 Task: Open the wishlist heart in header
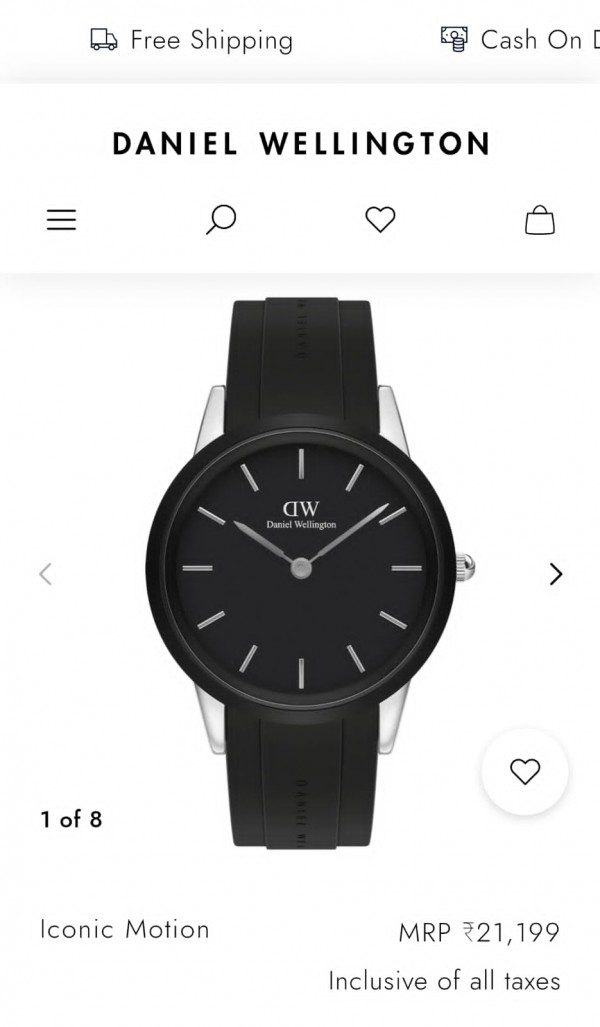[380, 219]
